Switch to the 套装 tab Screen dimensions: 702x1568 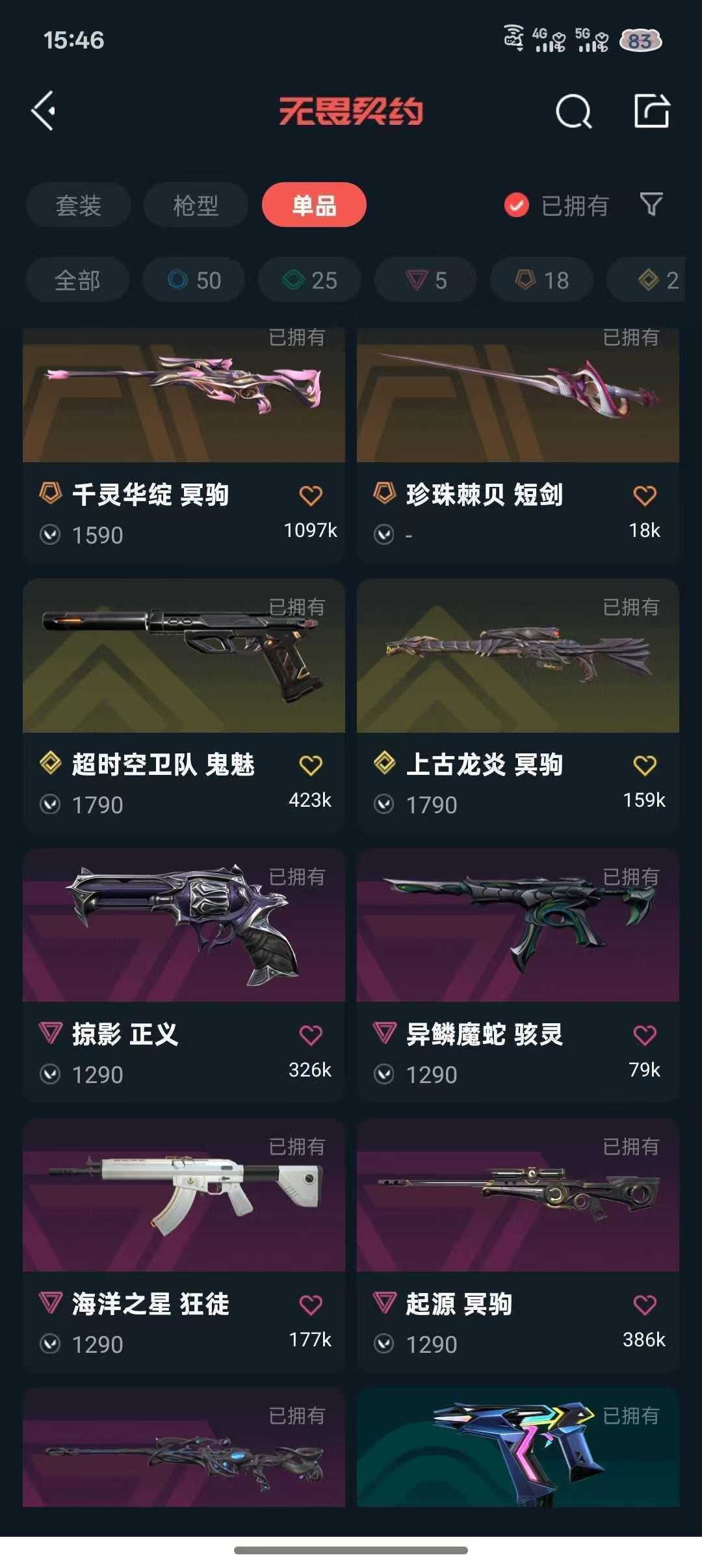coord(79,205)
